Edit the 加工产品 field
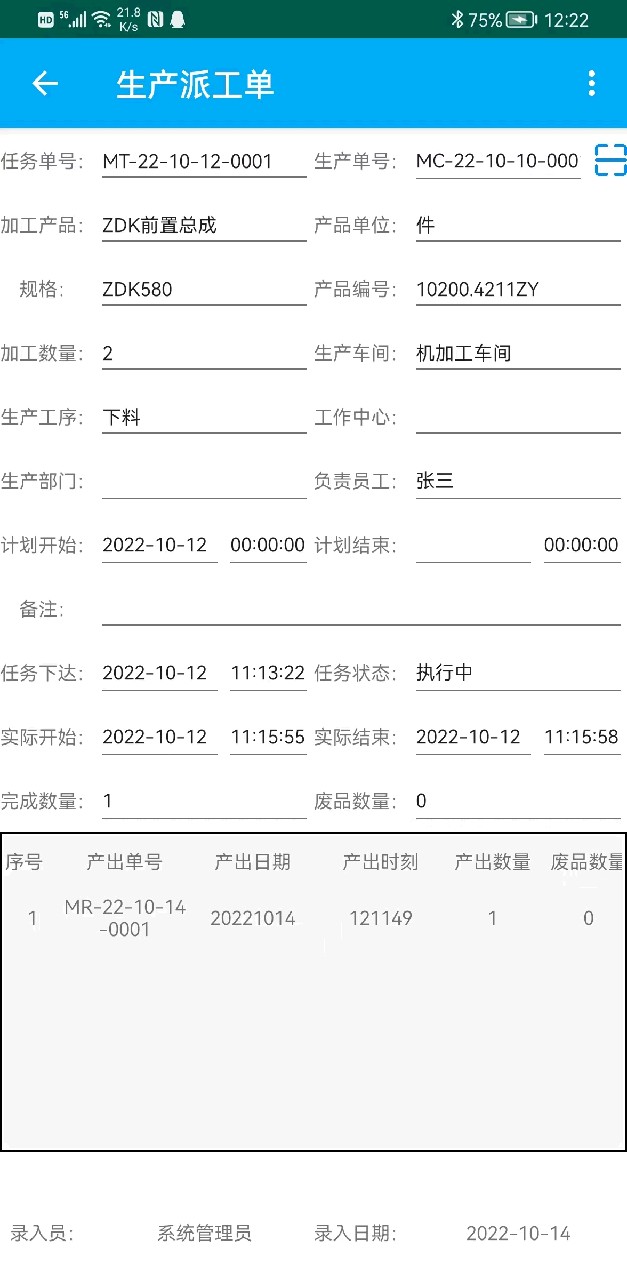 (204, 225)
